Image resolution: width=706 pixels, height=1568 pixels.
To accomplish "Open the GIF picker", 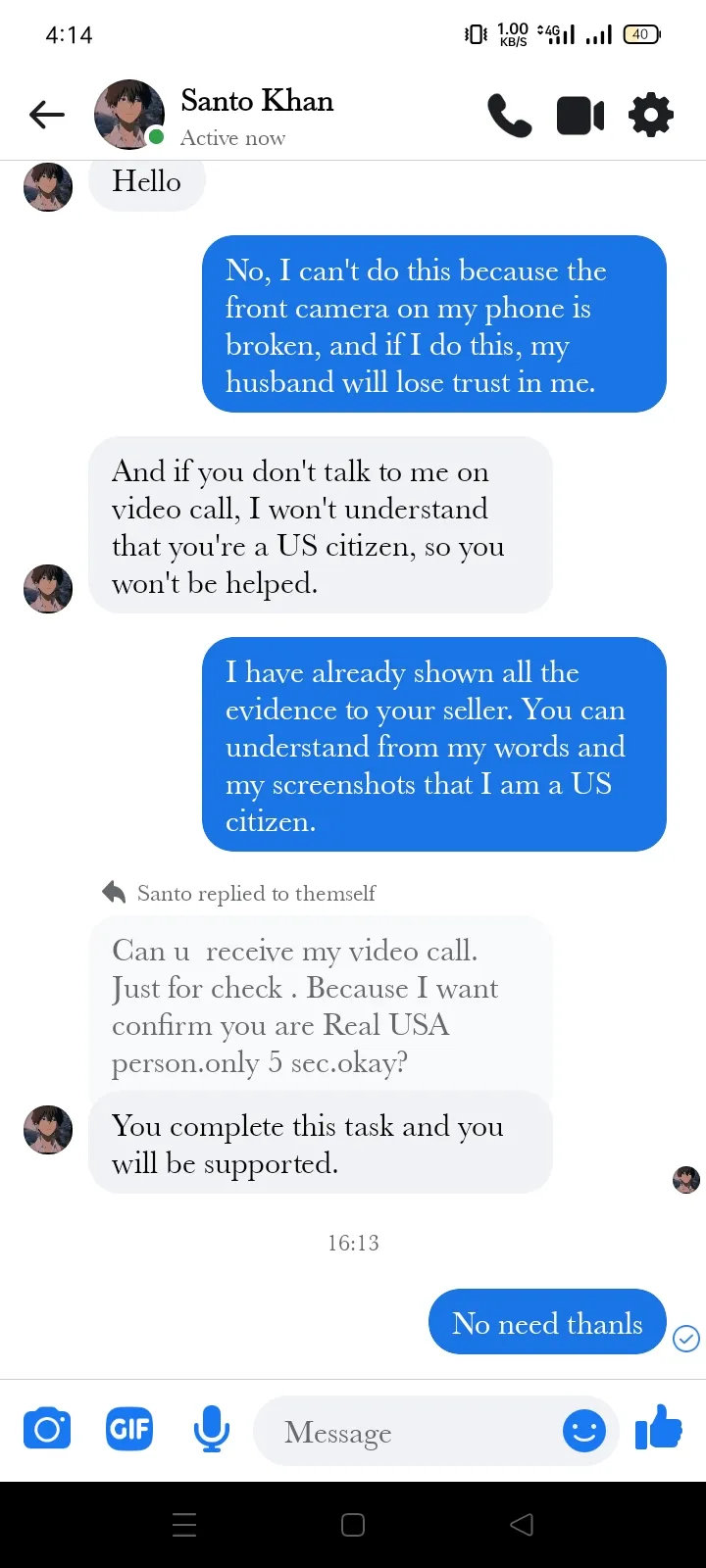I will 129,1429.
